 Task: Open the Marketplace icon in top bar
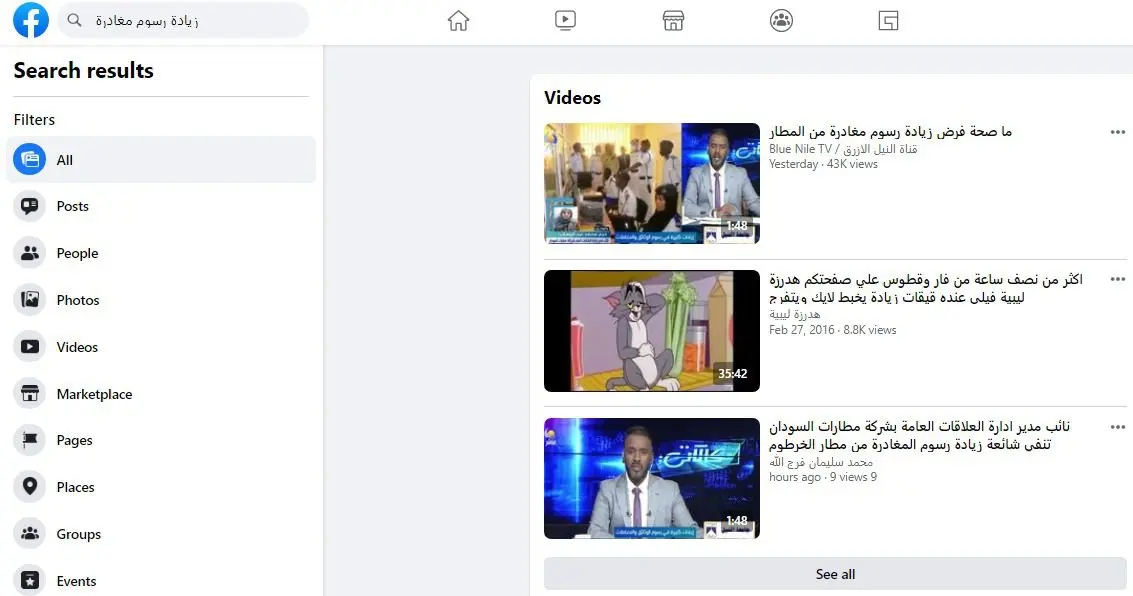coord(673,20)
